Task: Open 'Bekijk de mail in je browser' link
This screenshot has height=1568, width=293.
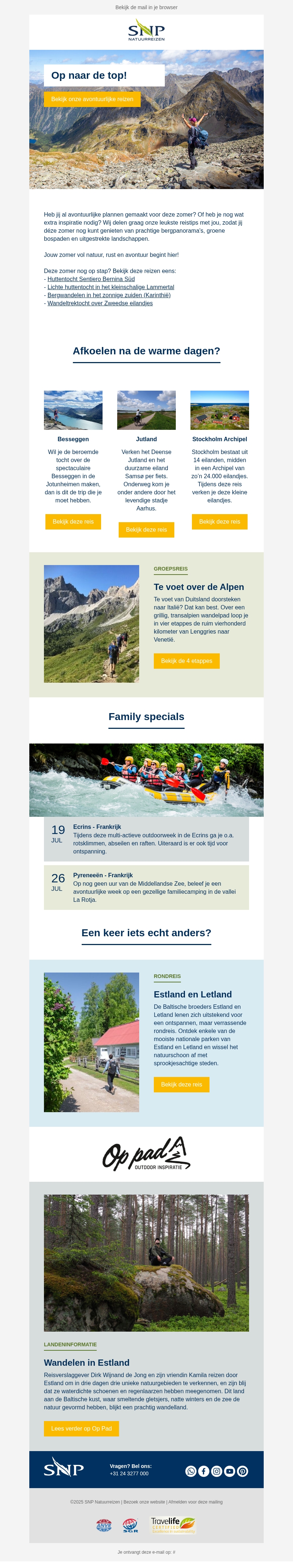Action: coord(146,7)
